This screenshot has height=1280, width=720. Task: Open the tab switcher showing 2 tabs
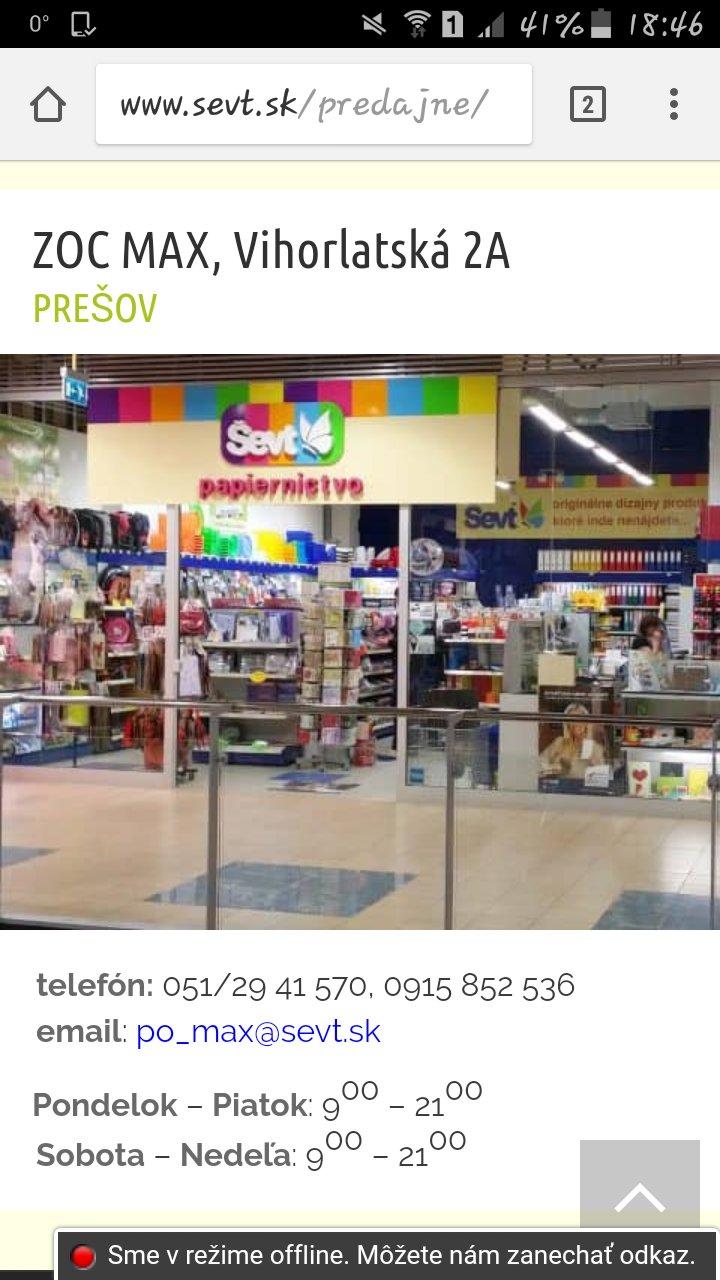pos(587,104)
